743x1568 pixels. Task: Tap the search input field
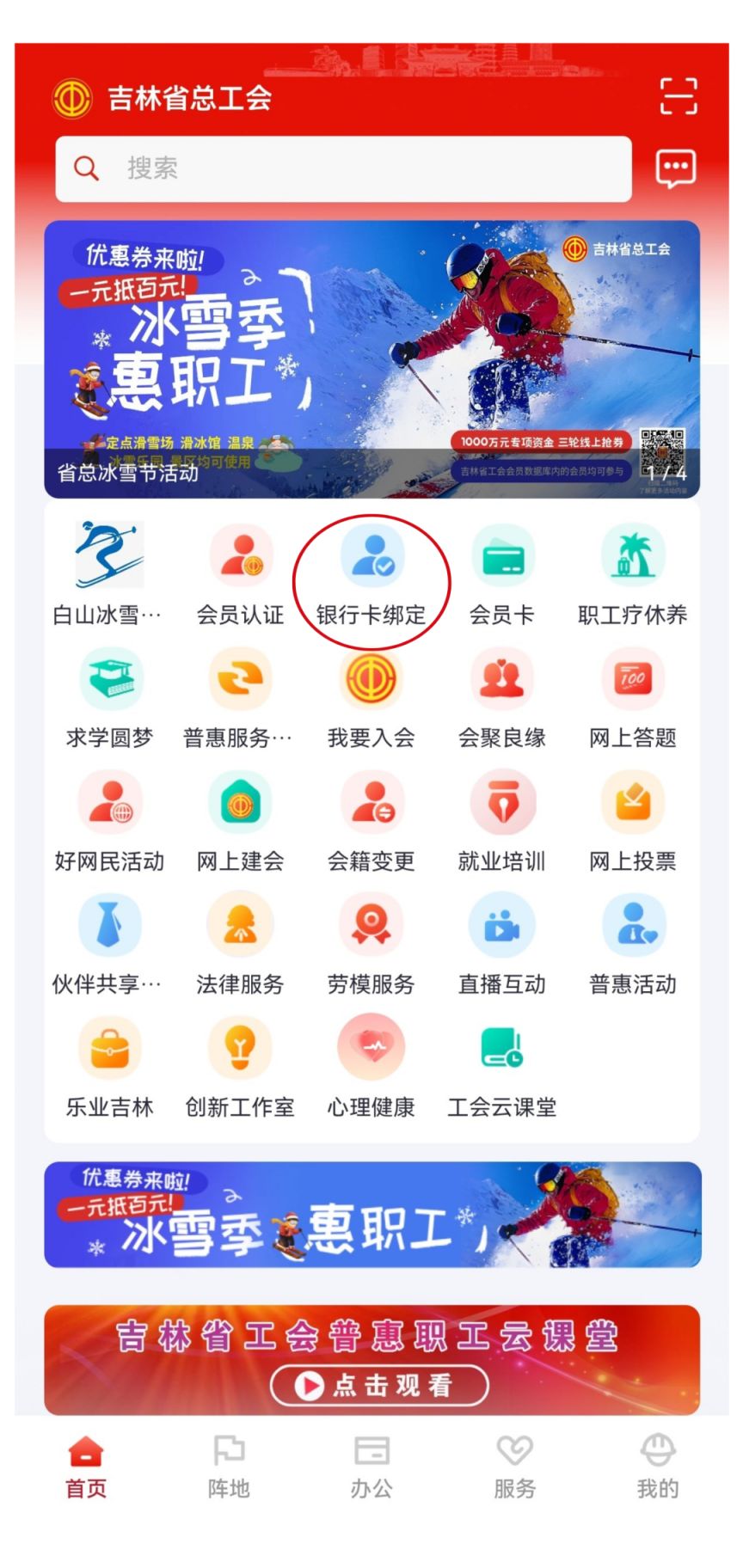point(344,168)
